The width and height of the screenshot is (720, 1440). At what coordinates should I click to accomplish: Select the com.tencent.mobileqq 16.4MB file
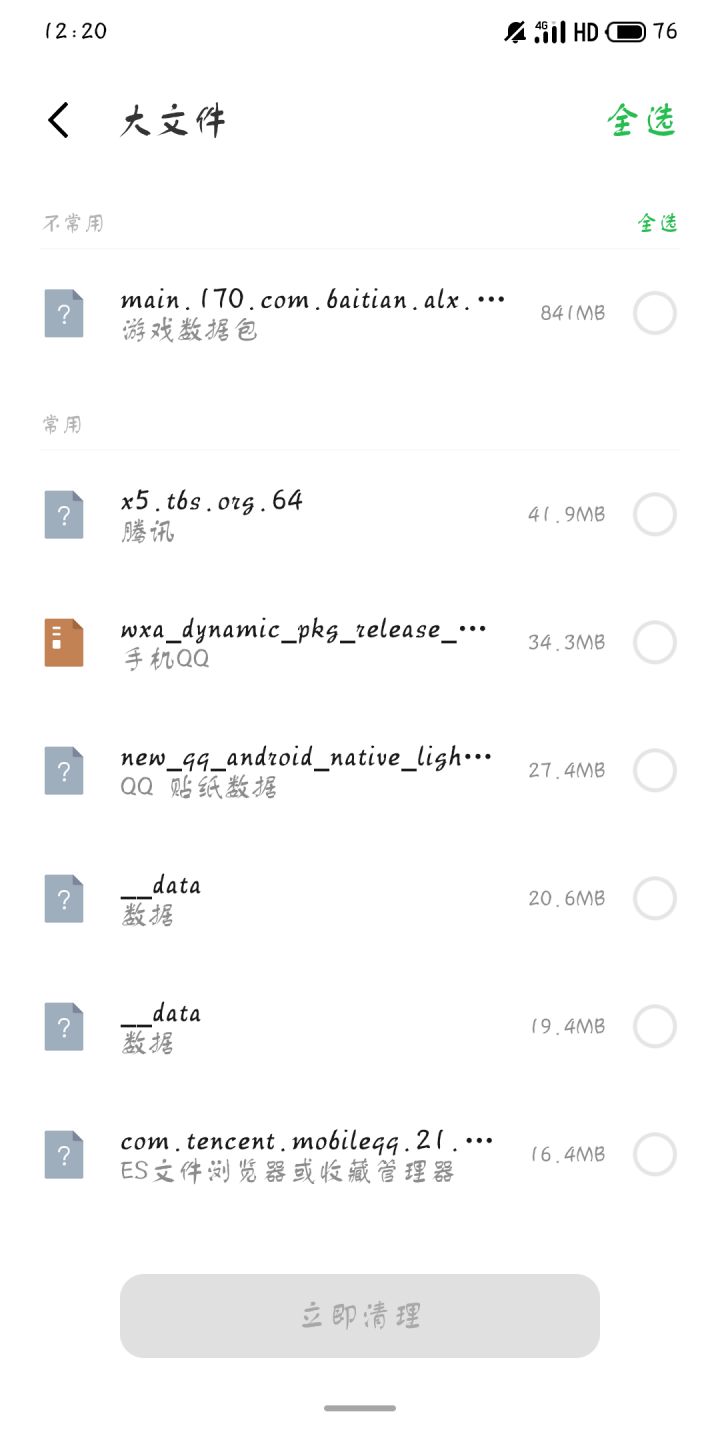655,1154
